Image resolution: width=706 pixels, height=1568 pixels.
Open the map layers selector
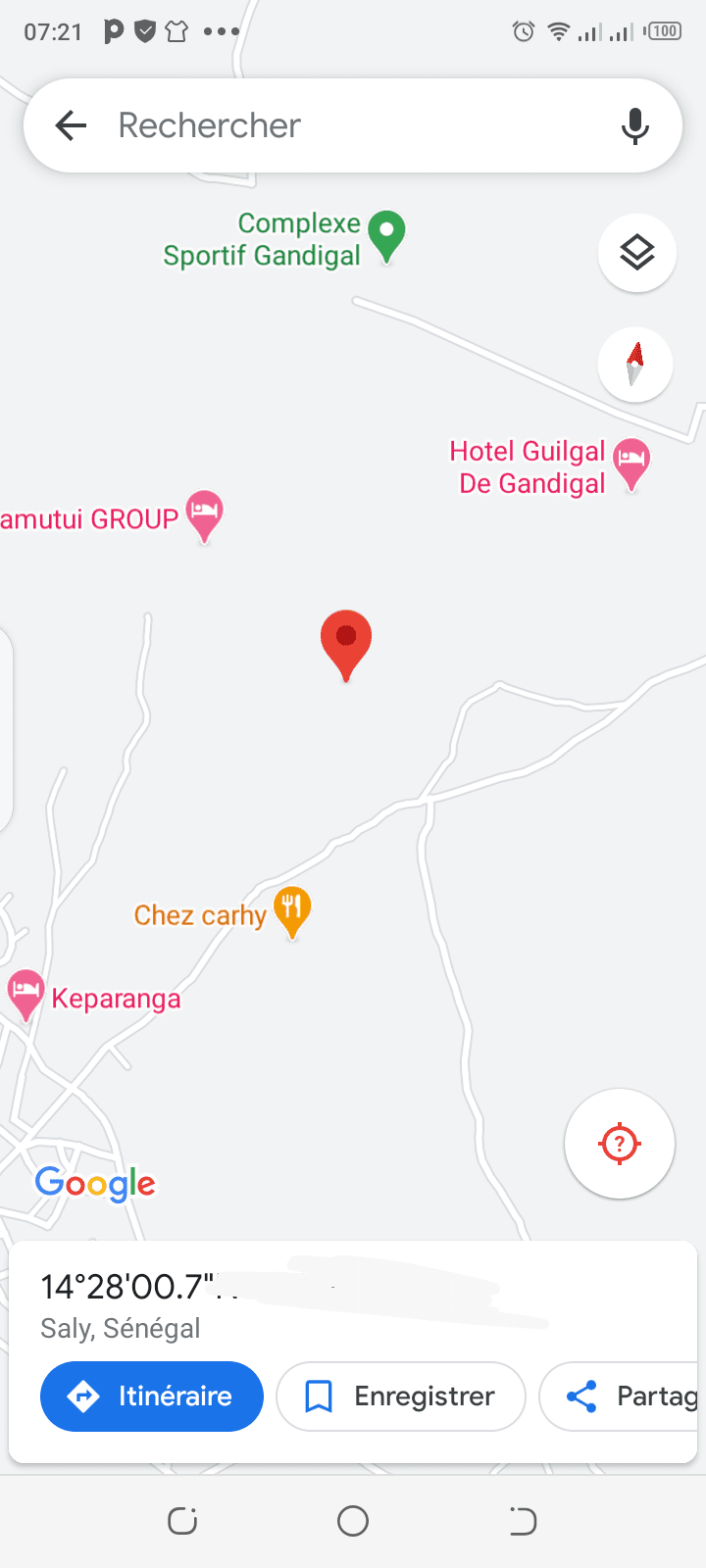(x=637, y=253)
